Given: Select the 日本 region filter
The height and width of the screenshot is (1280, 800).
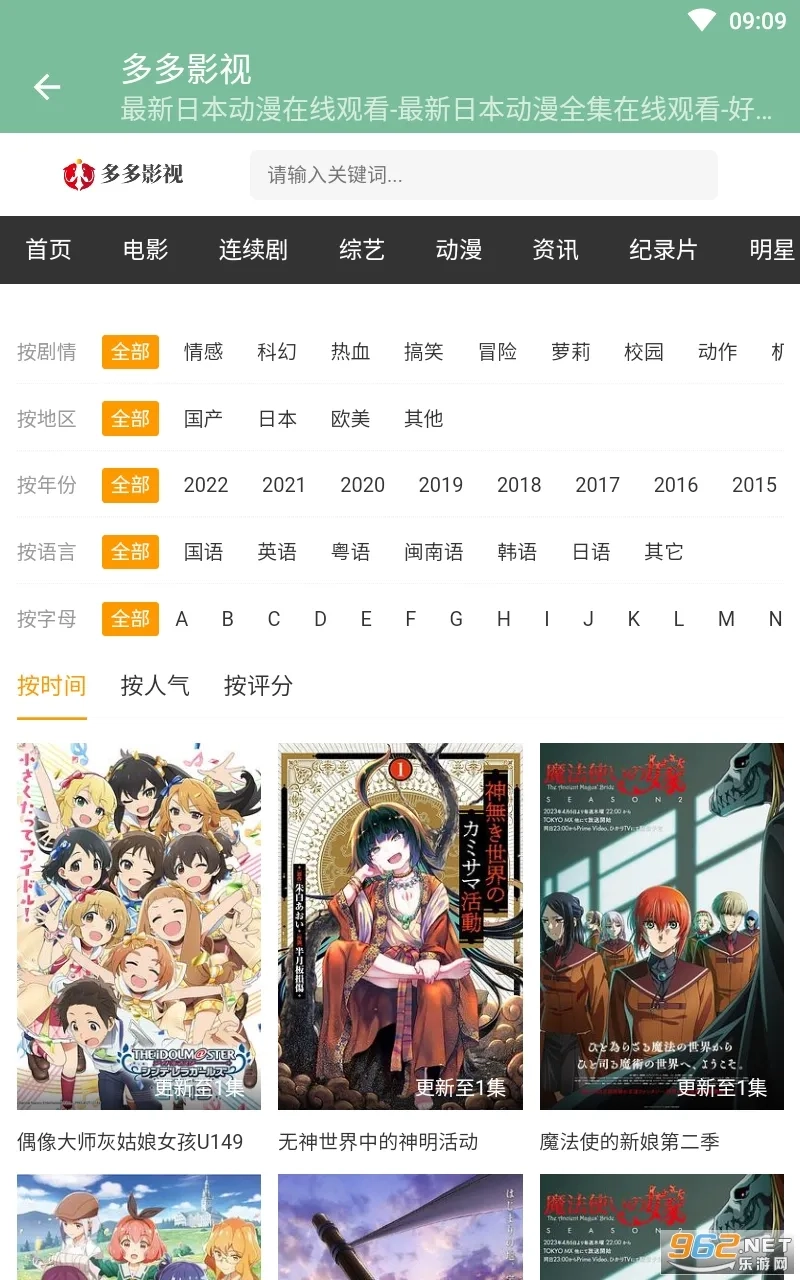Looking at the screenshot, I should click(x=277, y=419).
